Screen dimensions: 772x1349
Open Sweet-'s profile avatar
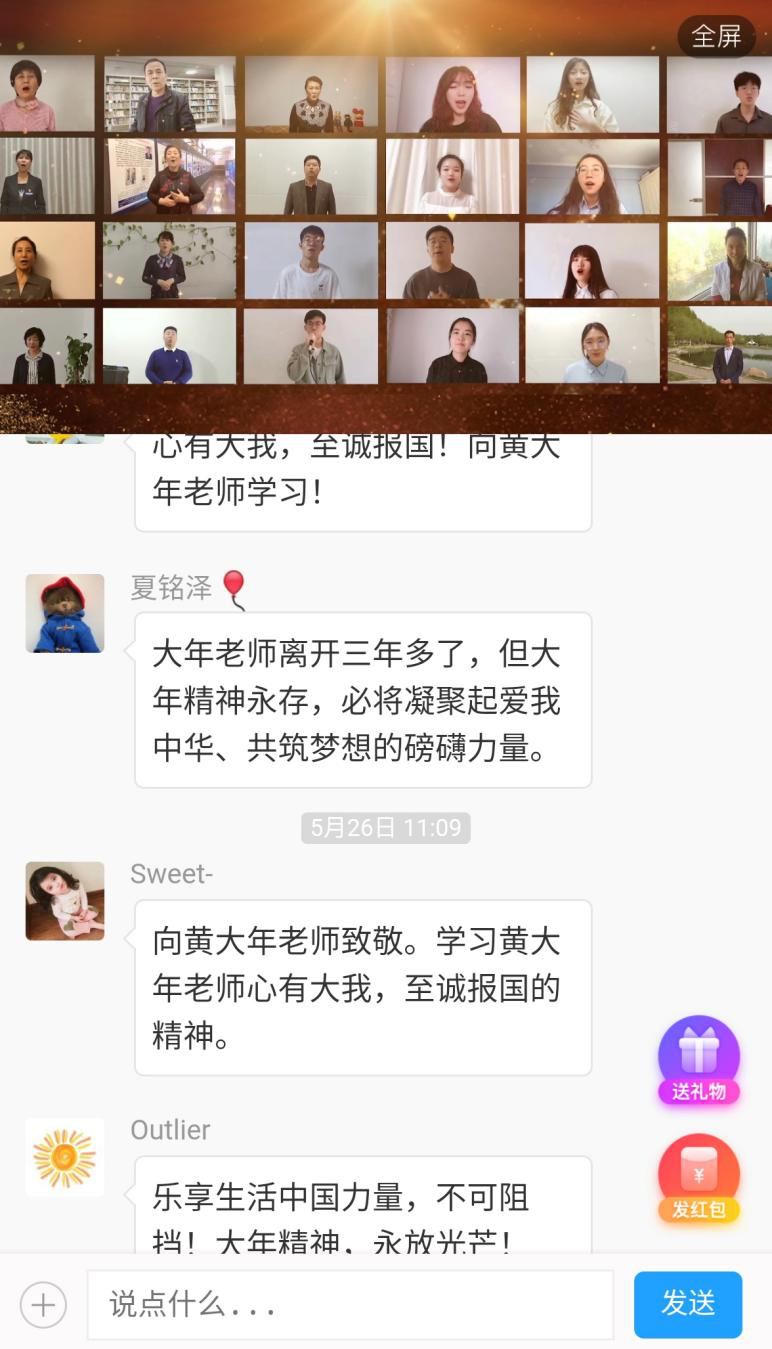click(65, 900)
